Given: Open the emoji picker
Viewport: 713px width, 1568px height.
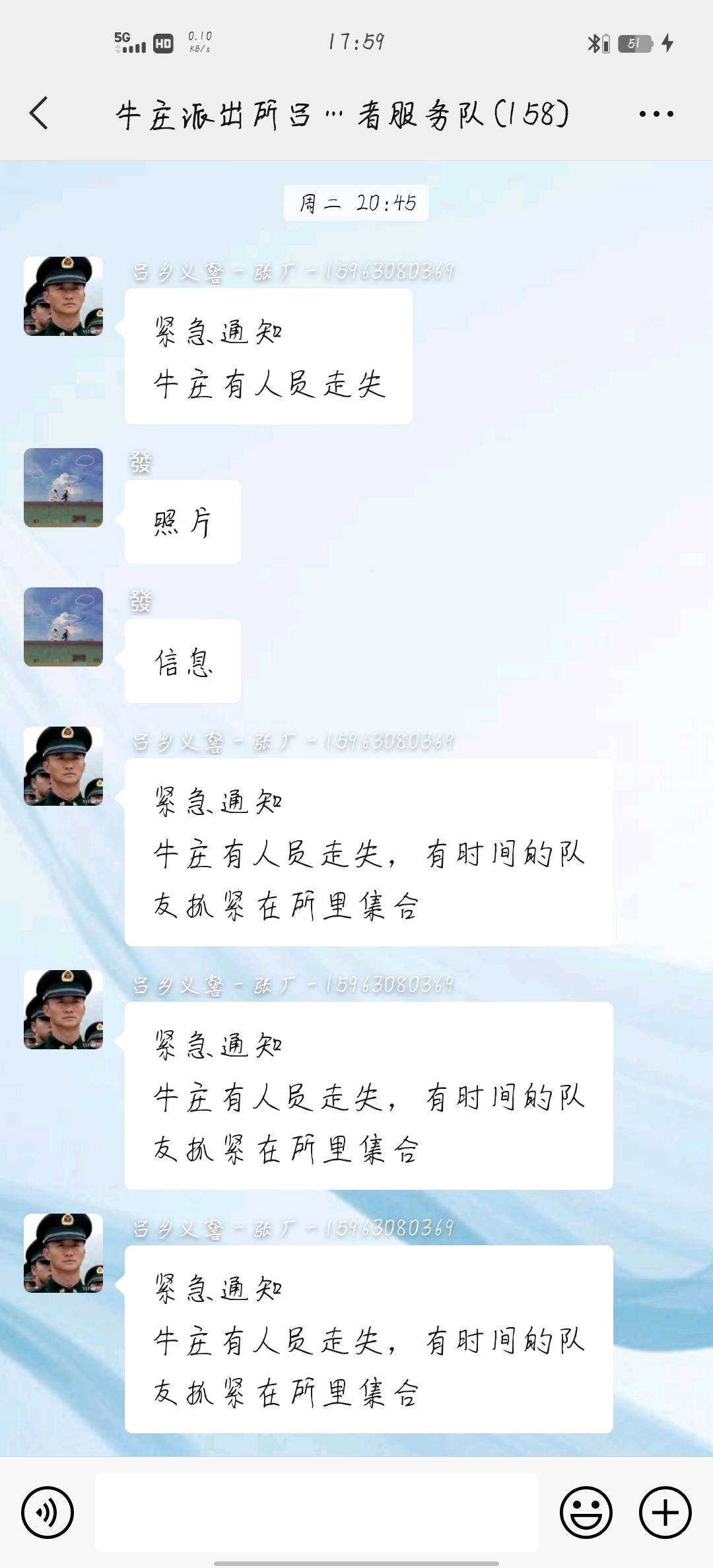Looking at the screenshot, I should point(586,1512).
